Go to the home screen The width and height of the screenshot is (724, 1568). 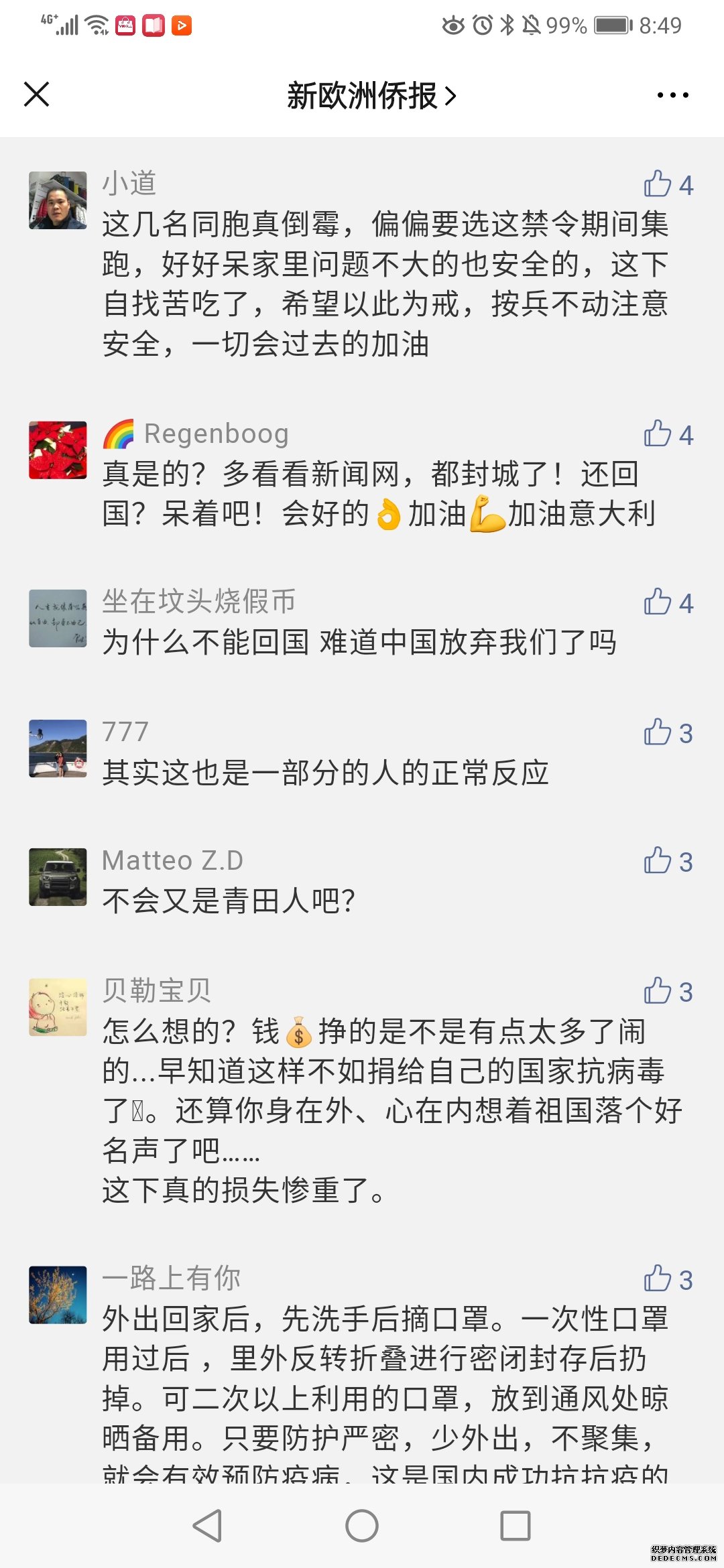pos(362,1526)
